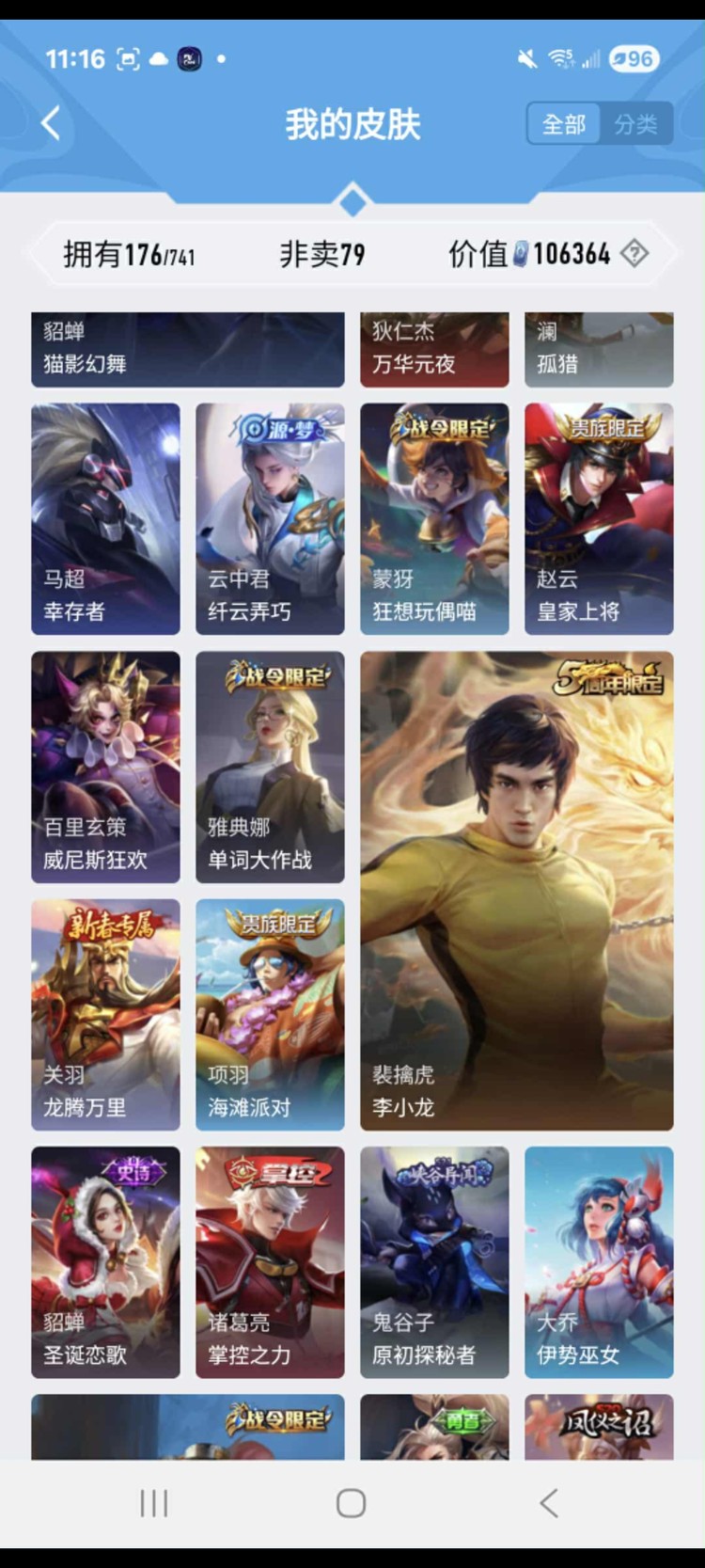
Task: View the 云中君 纤云弄巧 skin
Action: [x=270, y=518]
